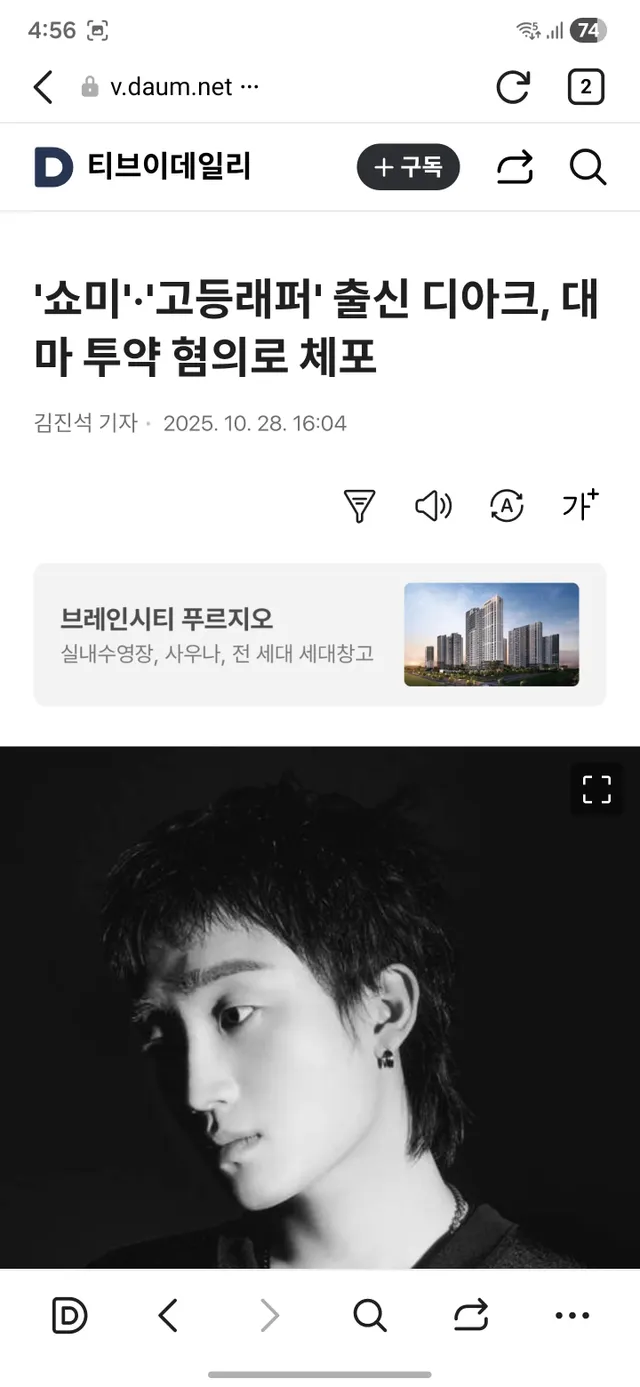Translate the article with the A icon
This screenshot has height=1387, width=640.
(x=506, y=506)
